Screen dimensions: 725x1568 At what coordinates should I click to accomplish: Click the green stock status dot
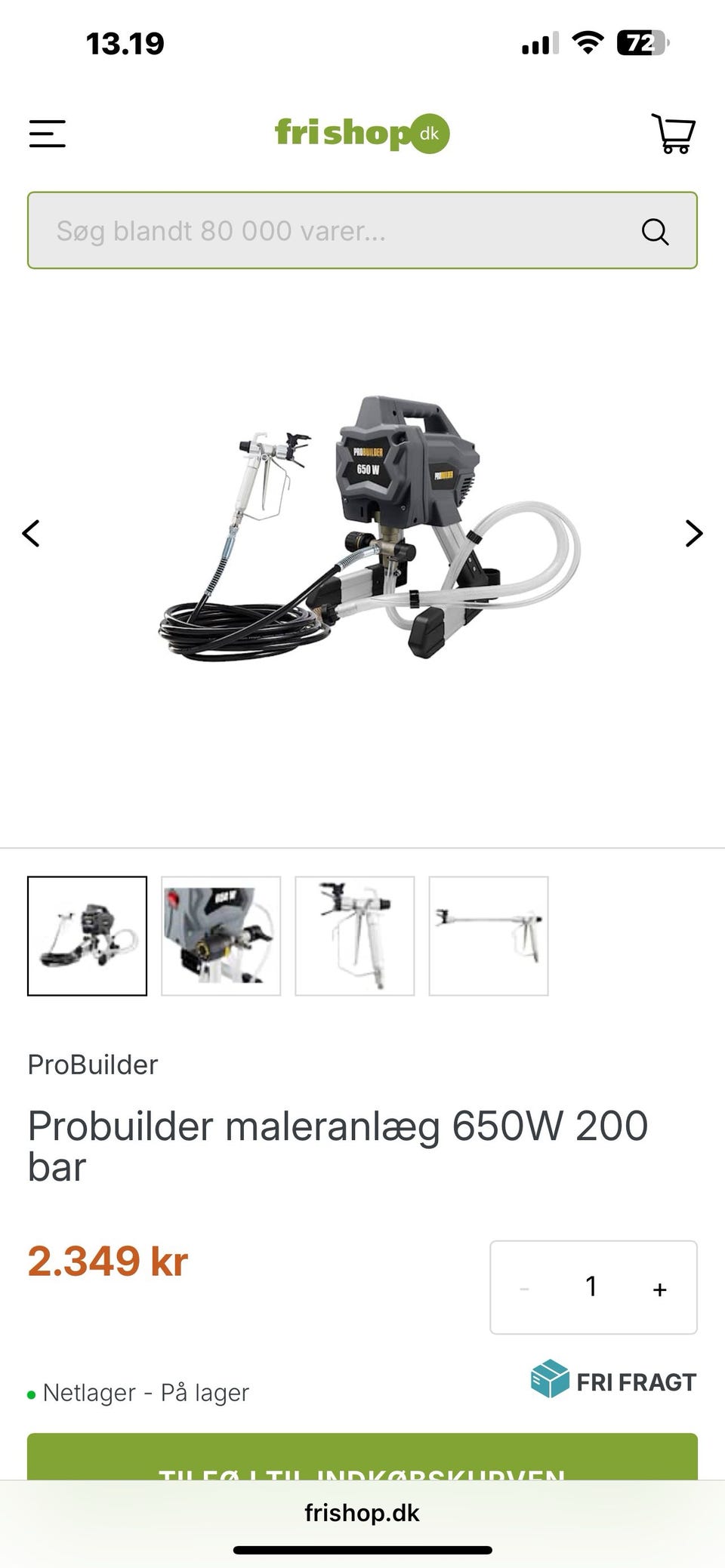(x=31, y=1394)
